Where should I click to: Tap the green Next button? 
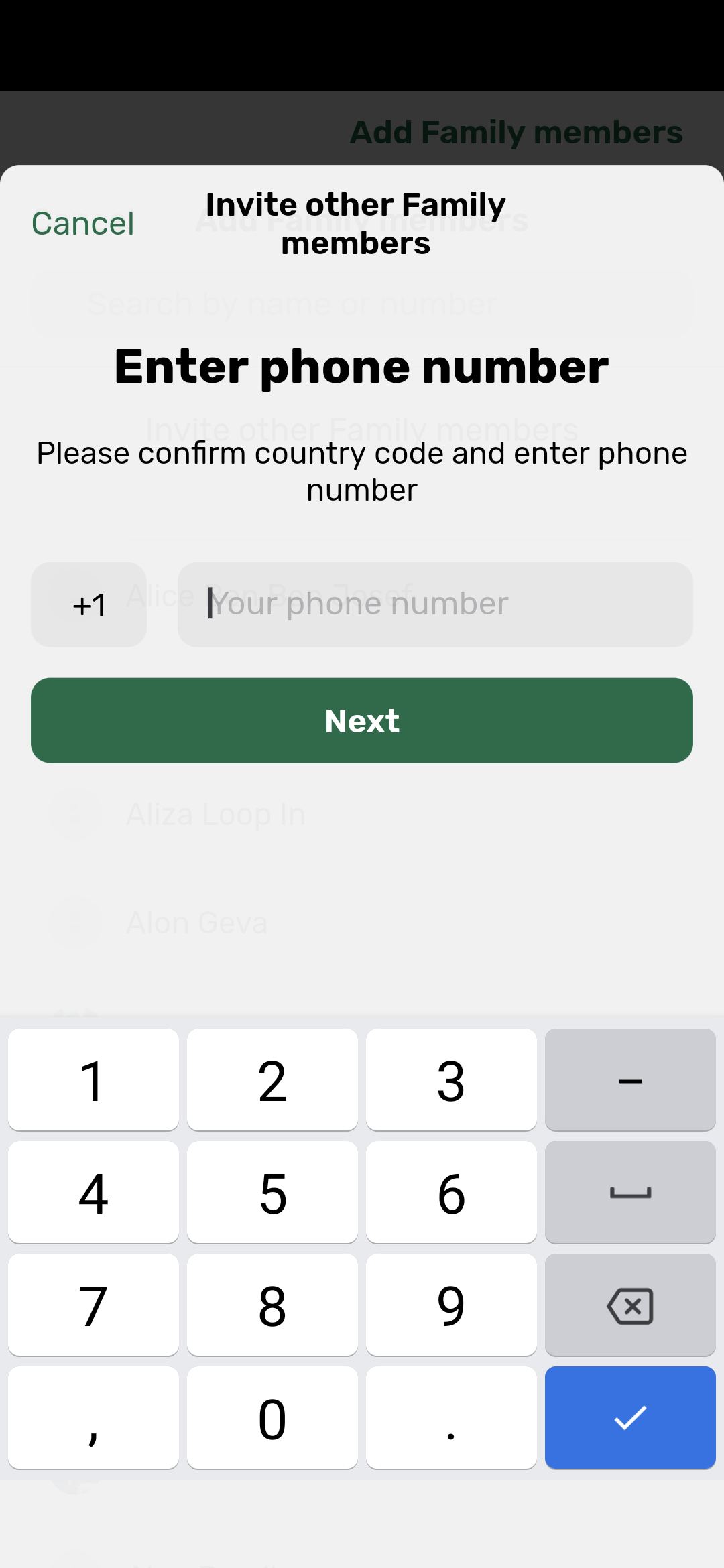362,720
